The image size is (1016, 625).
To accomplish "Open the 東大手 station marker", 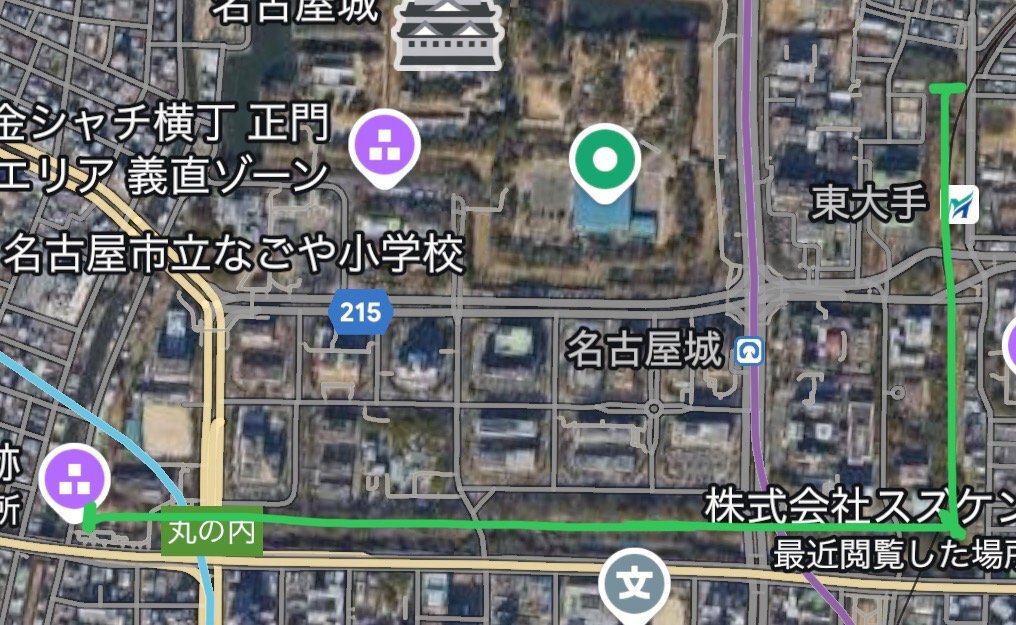I will pyautogui.click(x=962, y=205).
